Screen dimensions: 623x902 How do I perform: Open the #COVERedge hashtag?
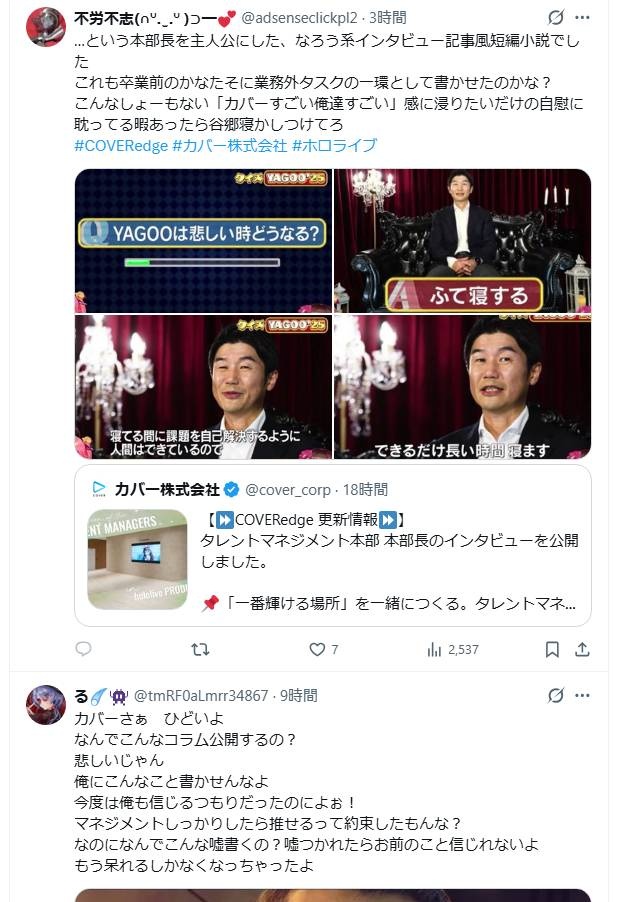click(x=121, y=146)
